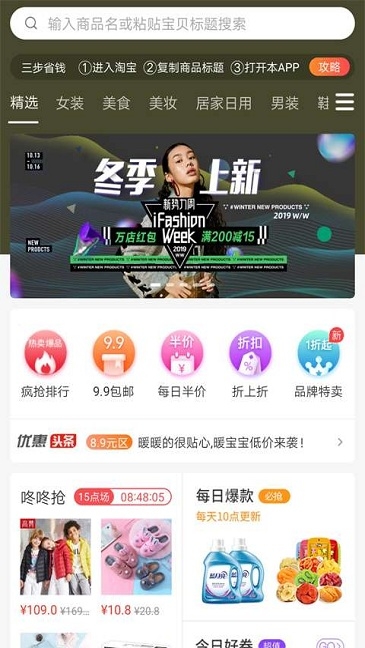Switch to the 美食 tab
The width and height of the screenshot is (365, 648).
[x=116, y=103]
